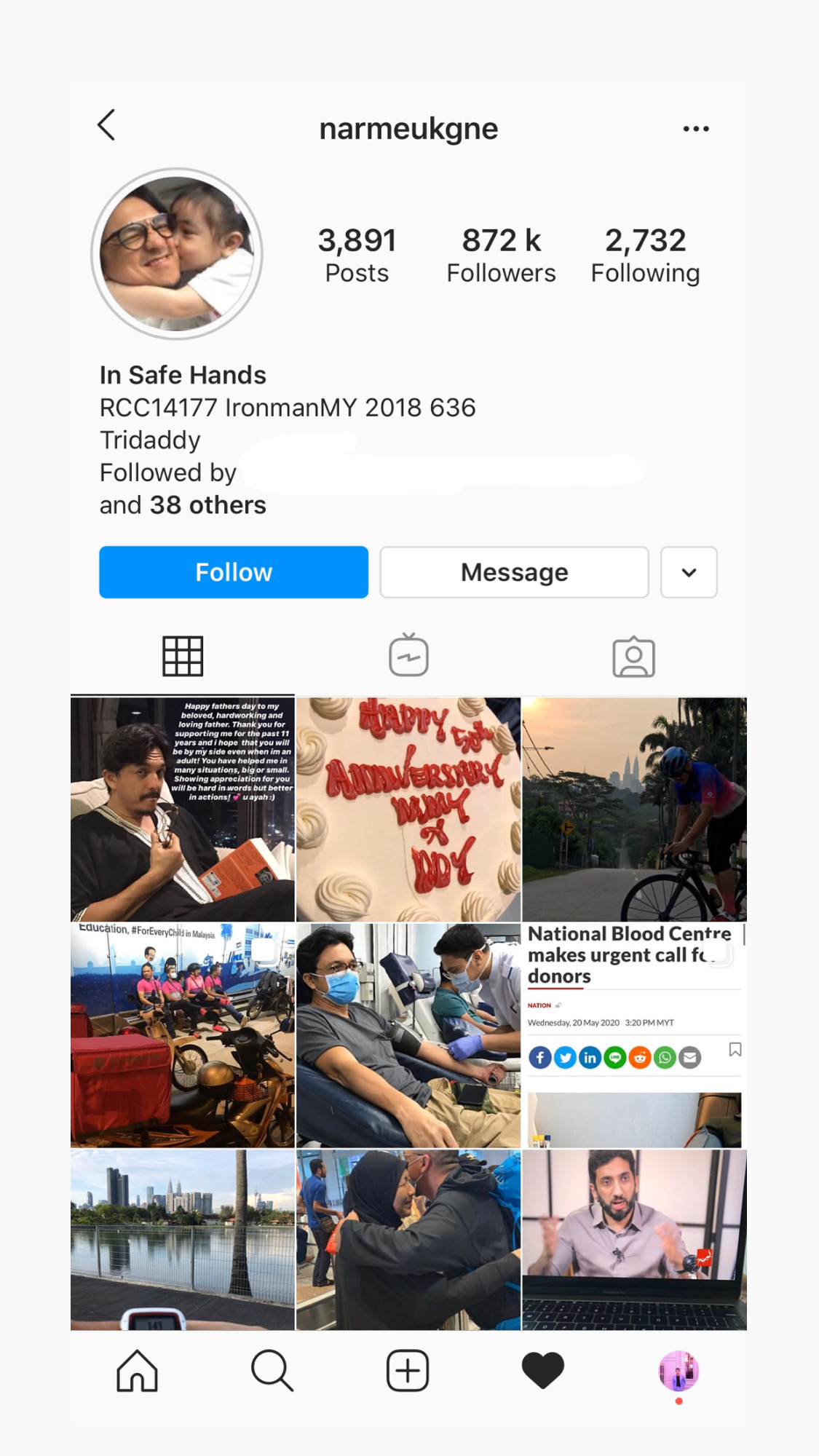
Task: Open the Happy Fathers Day post
Action: point(183,809)
